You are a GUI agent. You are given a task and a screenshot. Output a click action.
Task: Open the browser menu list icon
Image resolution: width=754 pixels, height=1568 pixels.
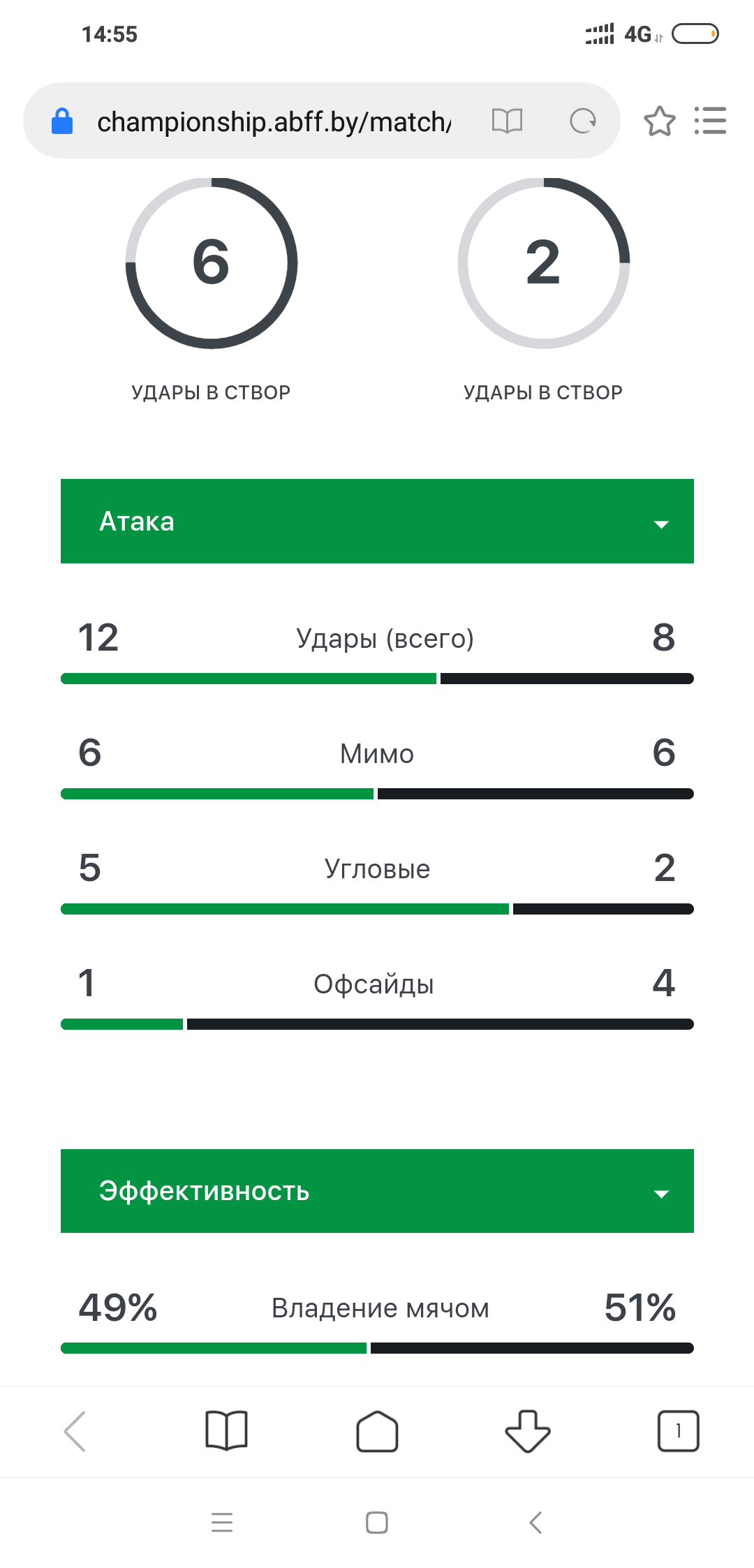711,121
